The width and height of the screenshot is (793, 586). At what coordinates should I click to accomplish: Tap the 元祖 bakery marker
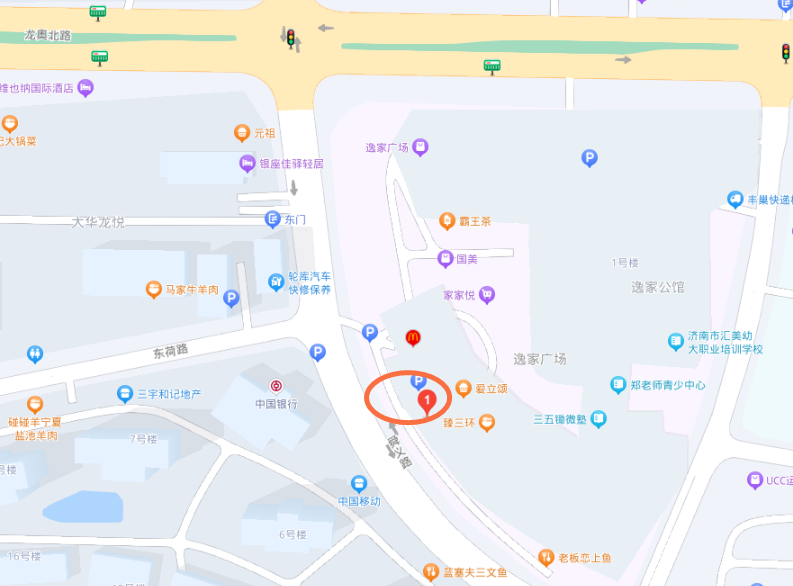[241, 132]
